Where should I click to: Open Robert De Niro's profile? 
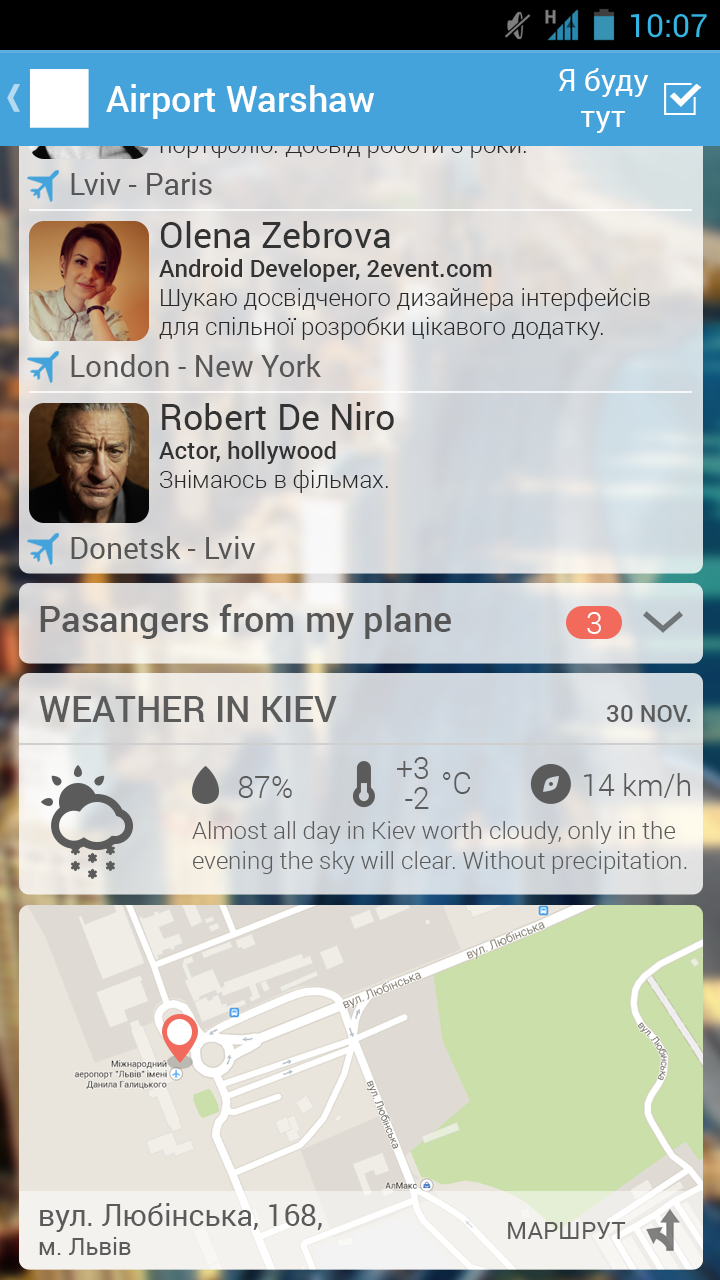pos(360,462)
